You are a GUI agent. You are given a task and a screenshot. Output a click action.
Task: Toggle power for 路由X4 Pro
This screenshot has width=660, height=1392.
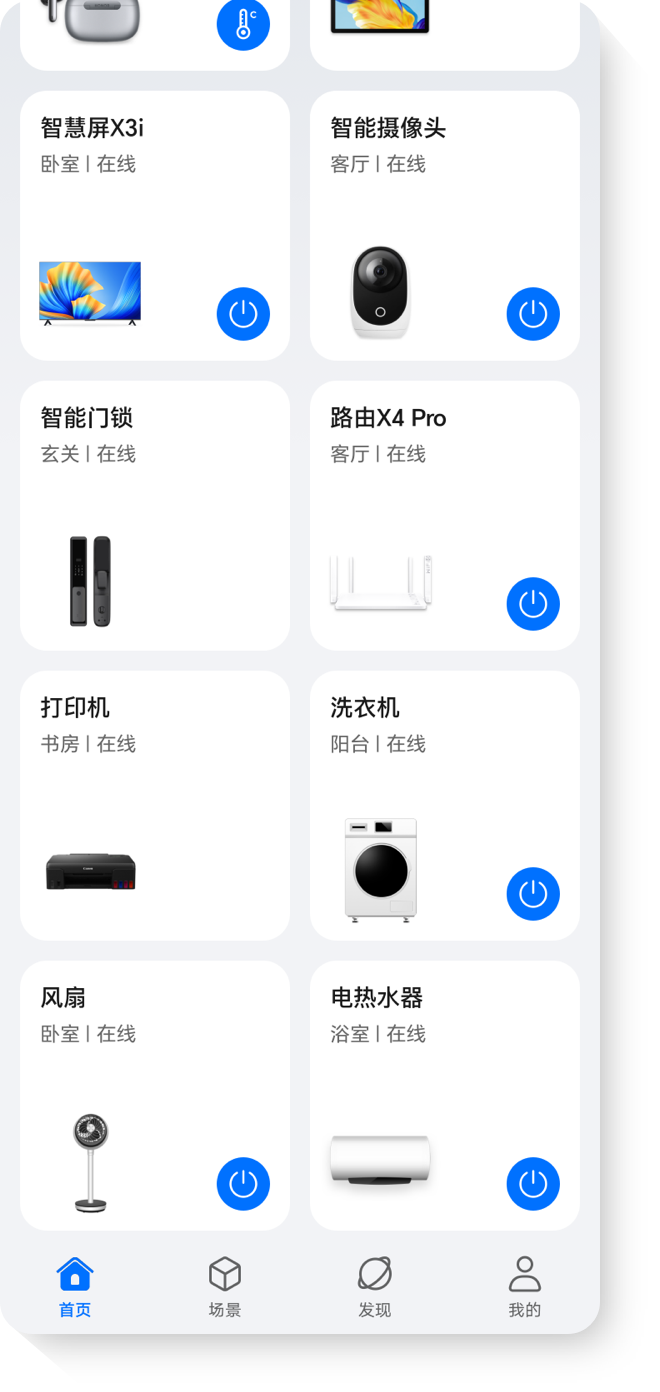pos(533,604)
